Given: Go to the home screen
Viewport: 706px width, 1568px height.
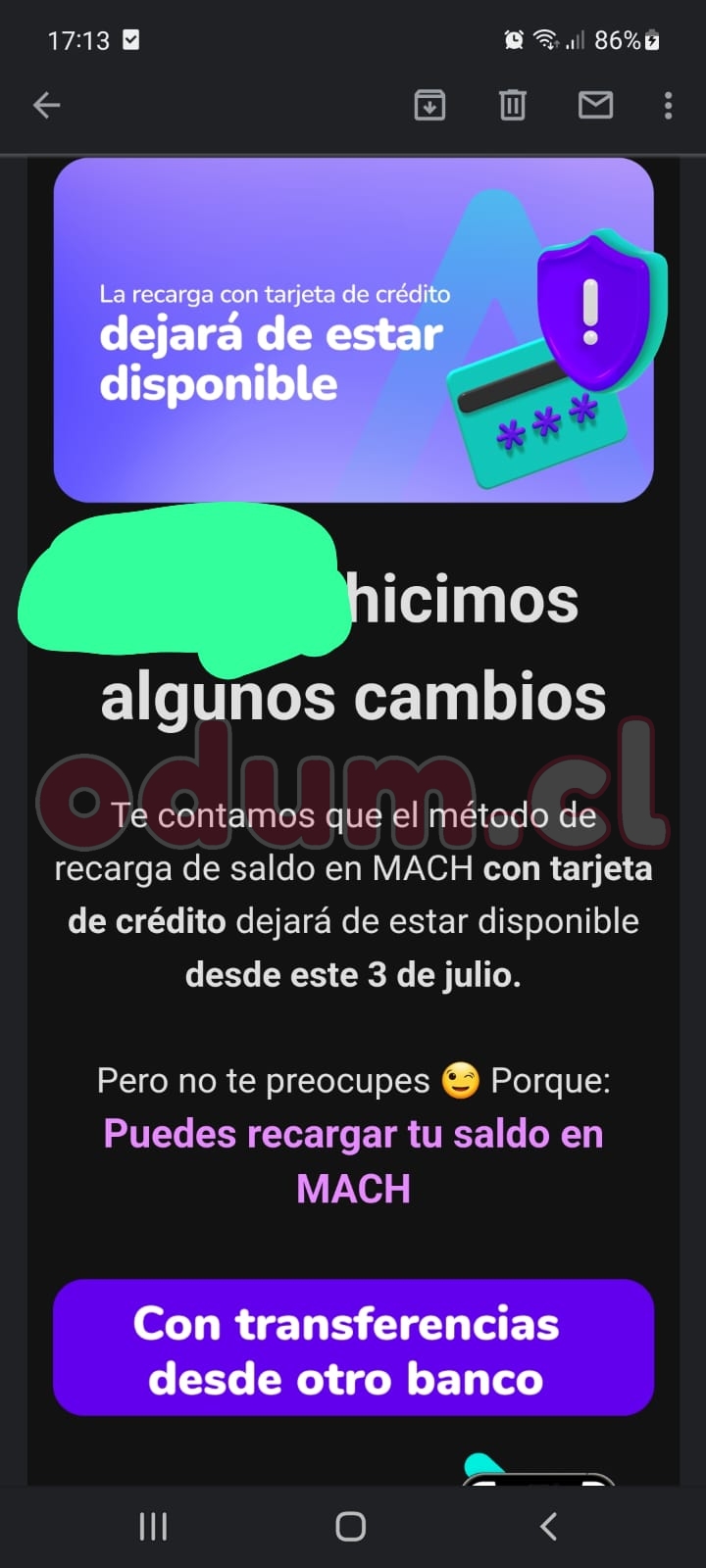Looking at the screenshot, I should 351,1526.
